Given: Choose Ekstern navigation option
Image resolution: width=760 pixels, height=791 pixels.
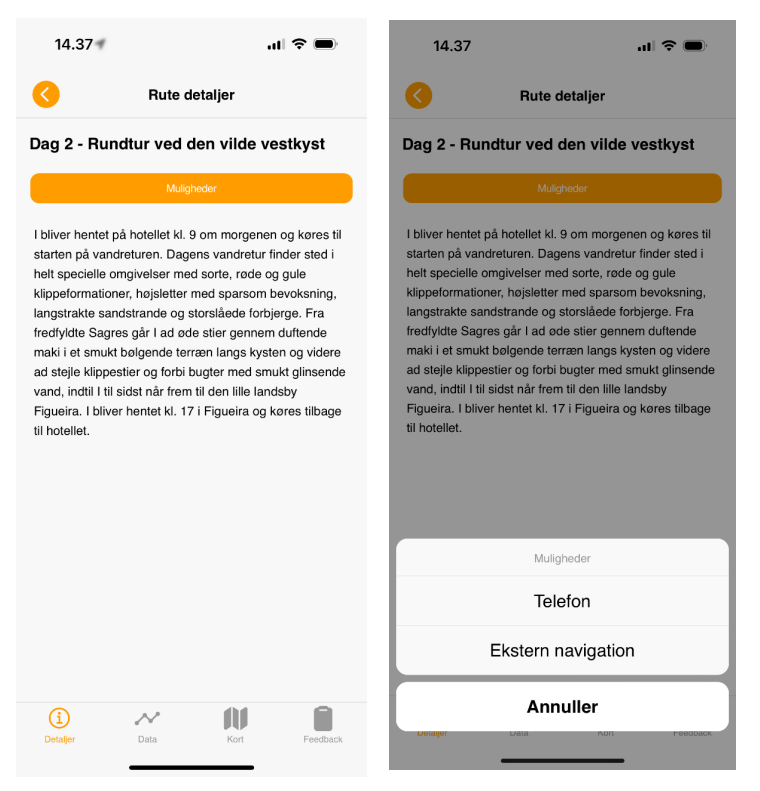Looking at the screenshot, I should tap(562, 650).
